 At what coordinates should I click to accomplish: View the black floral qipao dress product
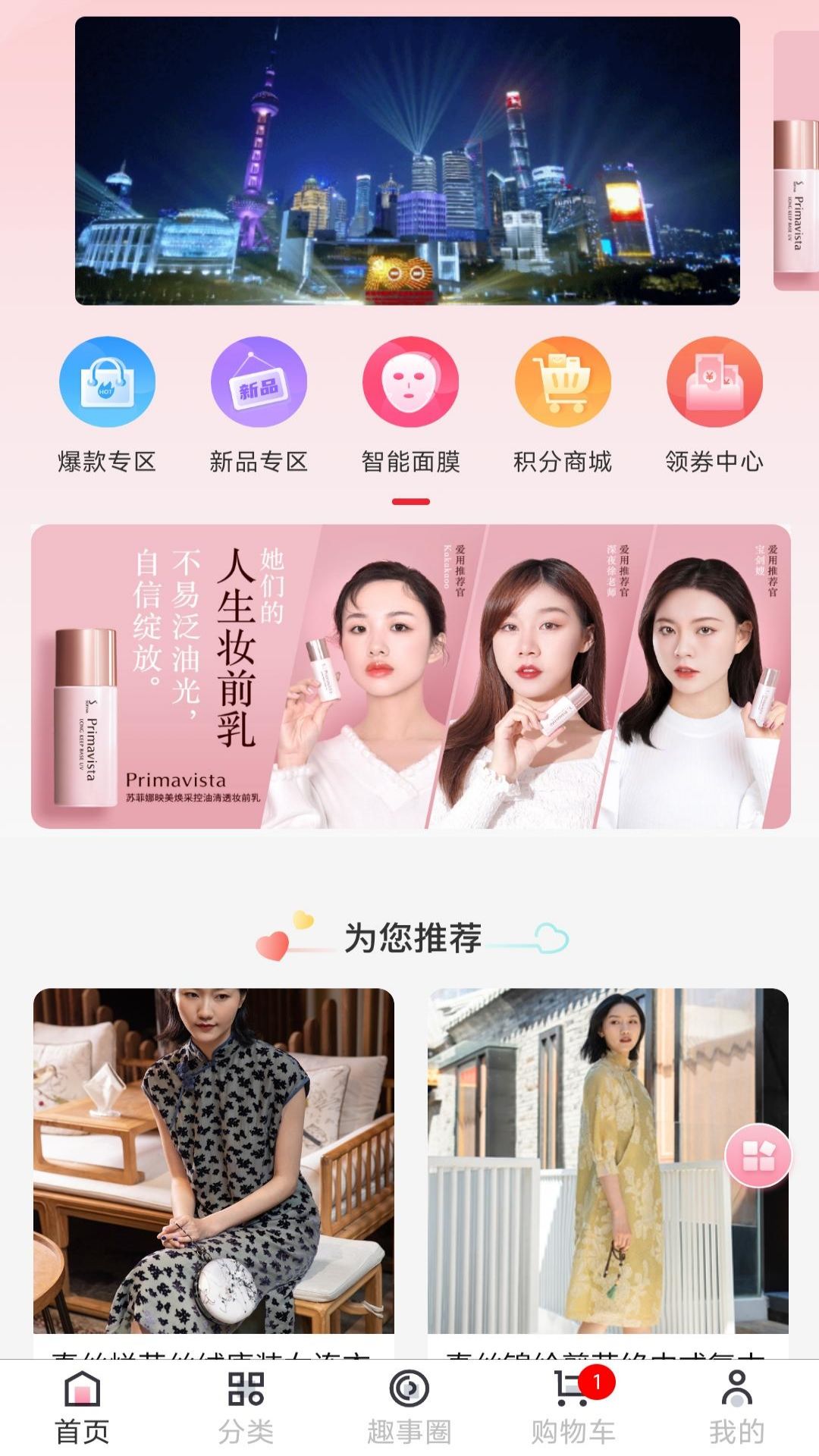click(213, 1160)
